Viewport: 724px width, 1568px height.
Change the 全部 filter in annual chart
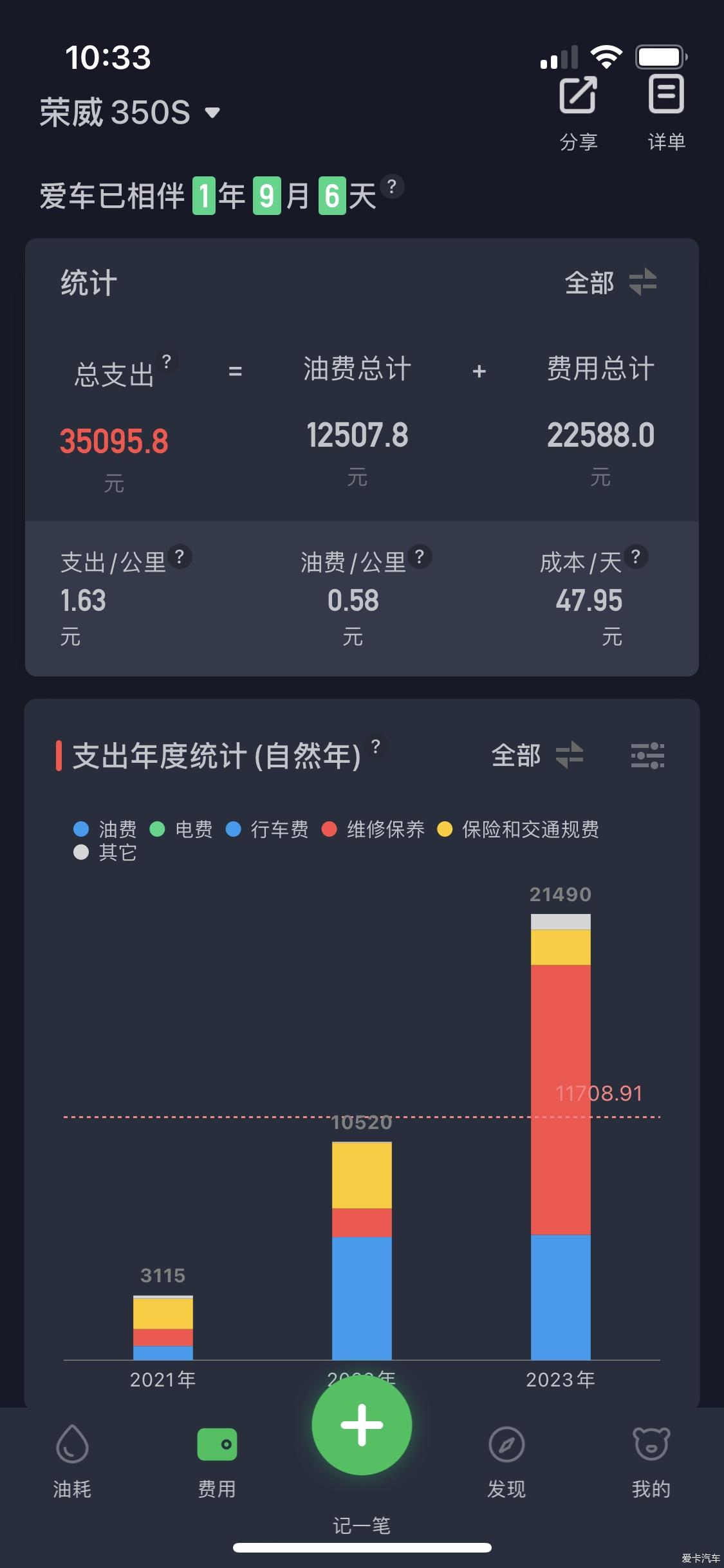point(537,756)
